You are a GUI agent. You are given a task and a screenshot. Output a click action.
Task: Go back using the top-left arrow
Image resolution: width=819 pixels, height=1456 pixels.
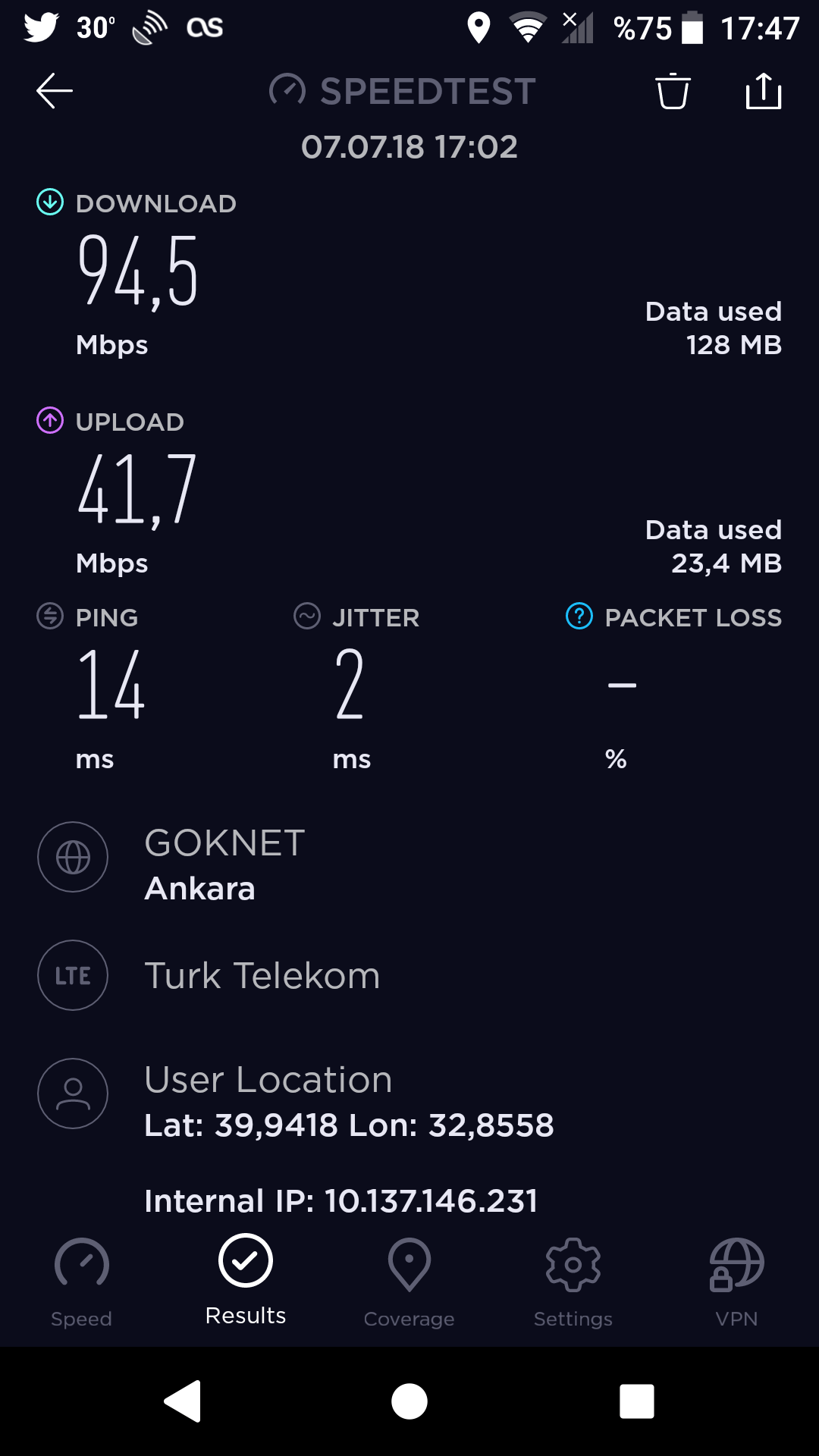[x=55, y=91]
